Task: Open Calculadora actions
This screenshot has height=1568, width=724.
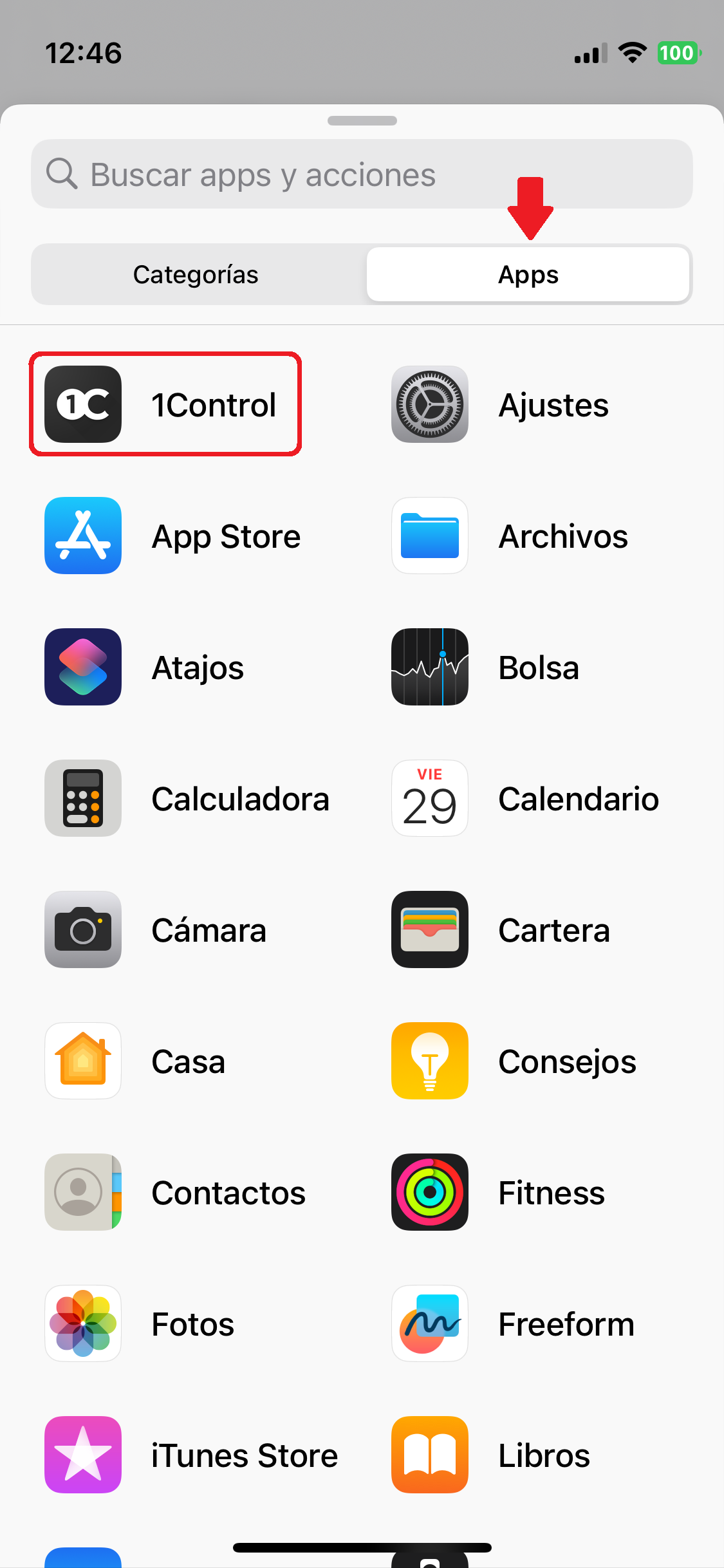Action: click(x=187, y=798)
